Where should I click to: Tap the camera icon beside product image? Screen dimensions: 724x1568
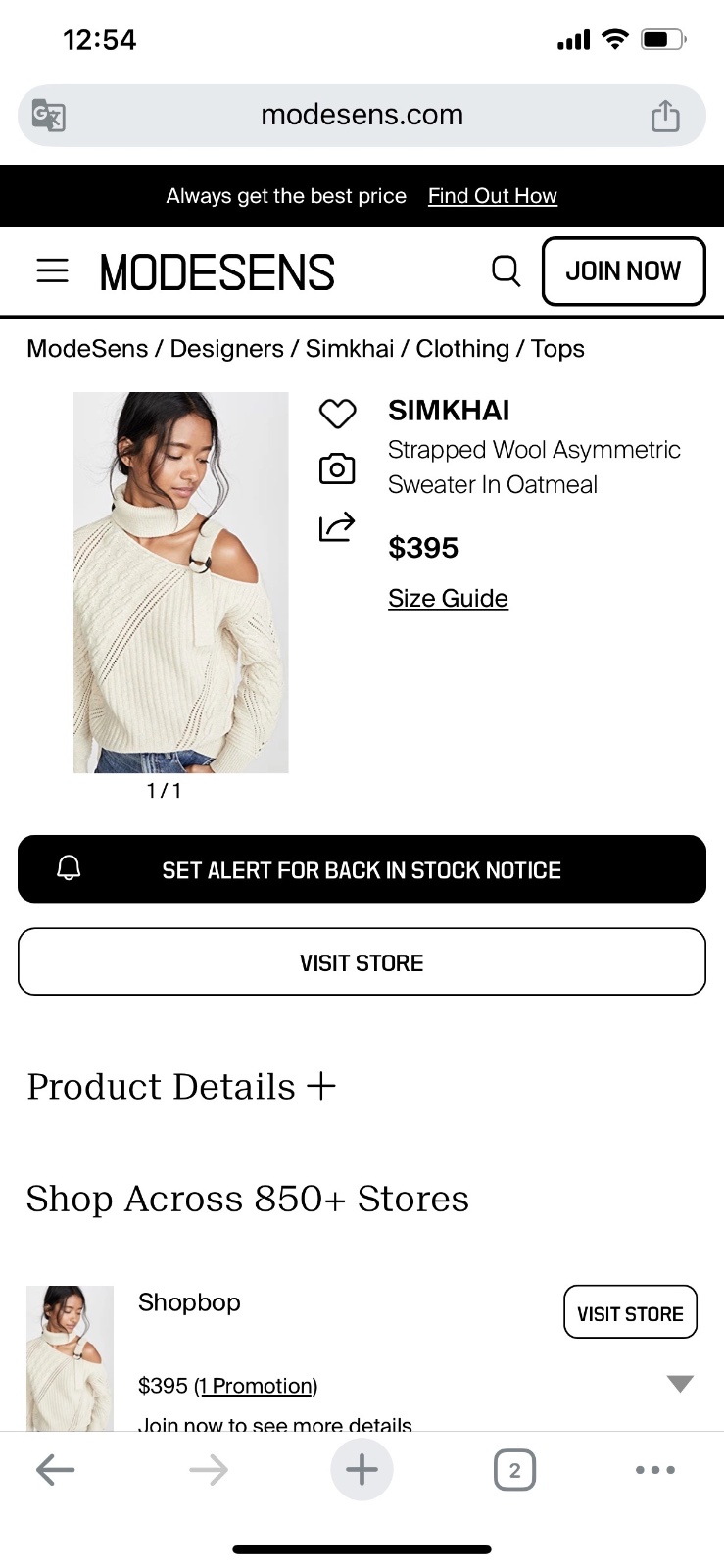(x=337, y=469)
